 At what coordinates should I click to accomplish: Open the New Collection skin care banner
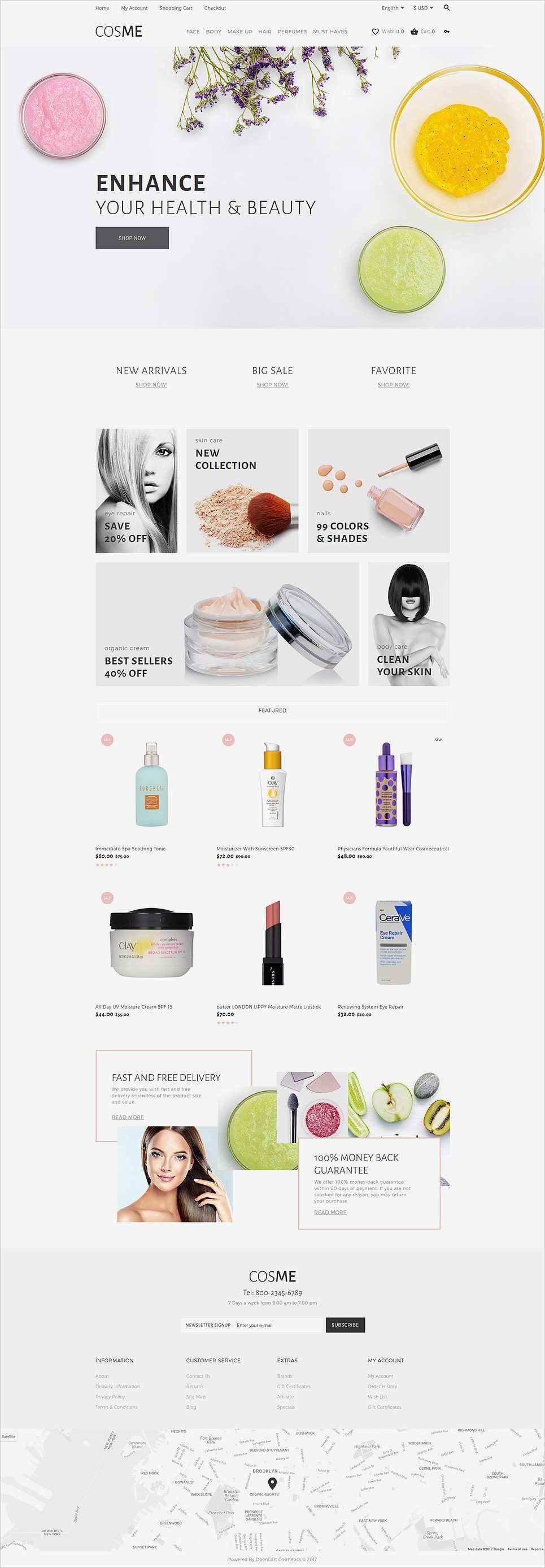coord(242,490)
